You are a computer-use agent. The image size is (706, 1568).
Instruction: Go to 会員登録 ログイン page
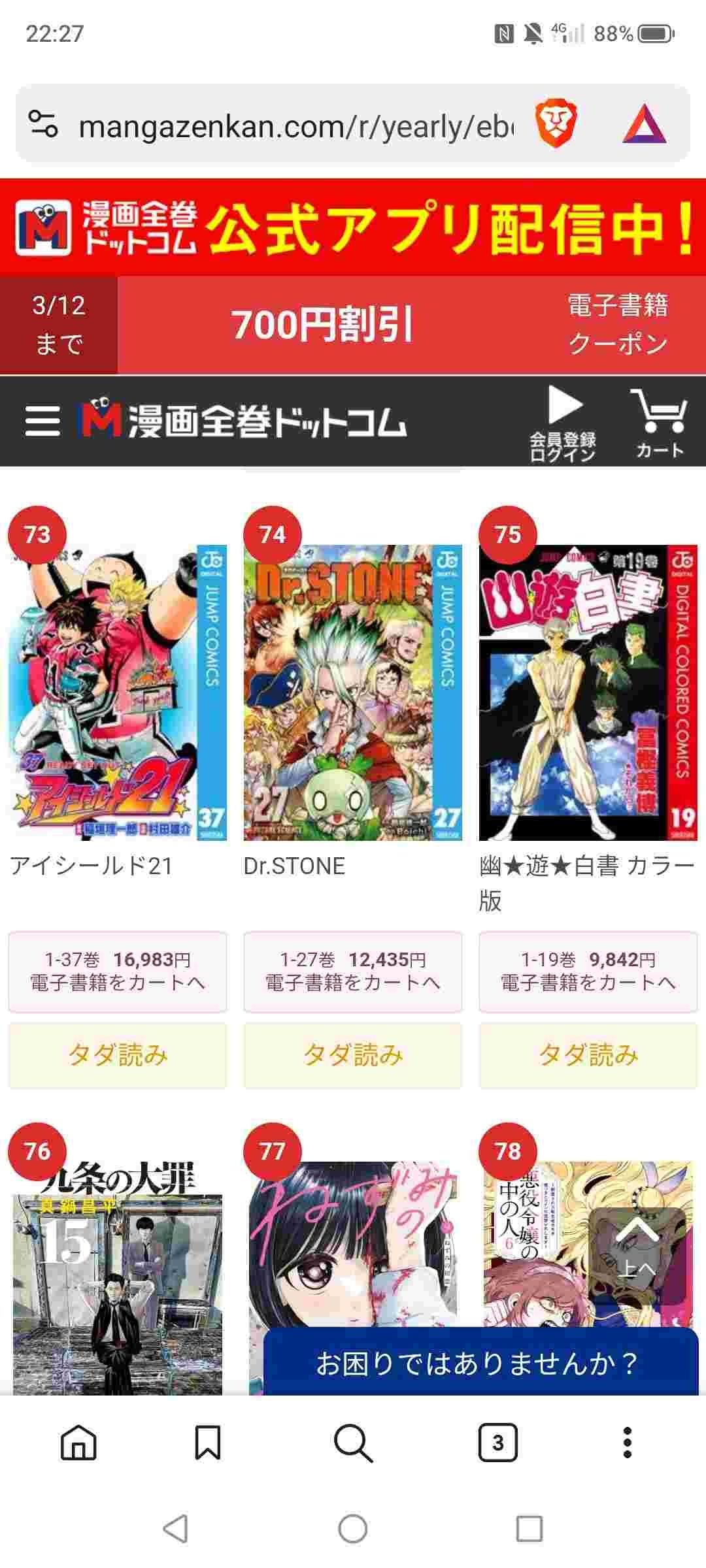point(563,423)
